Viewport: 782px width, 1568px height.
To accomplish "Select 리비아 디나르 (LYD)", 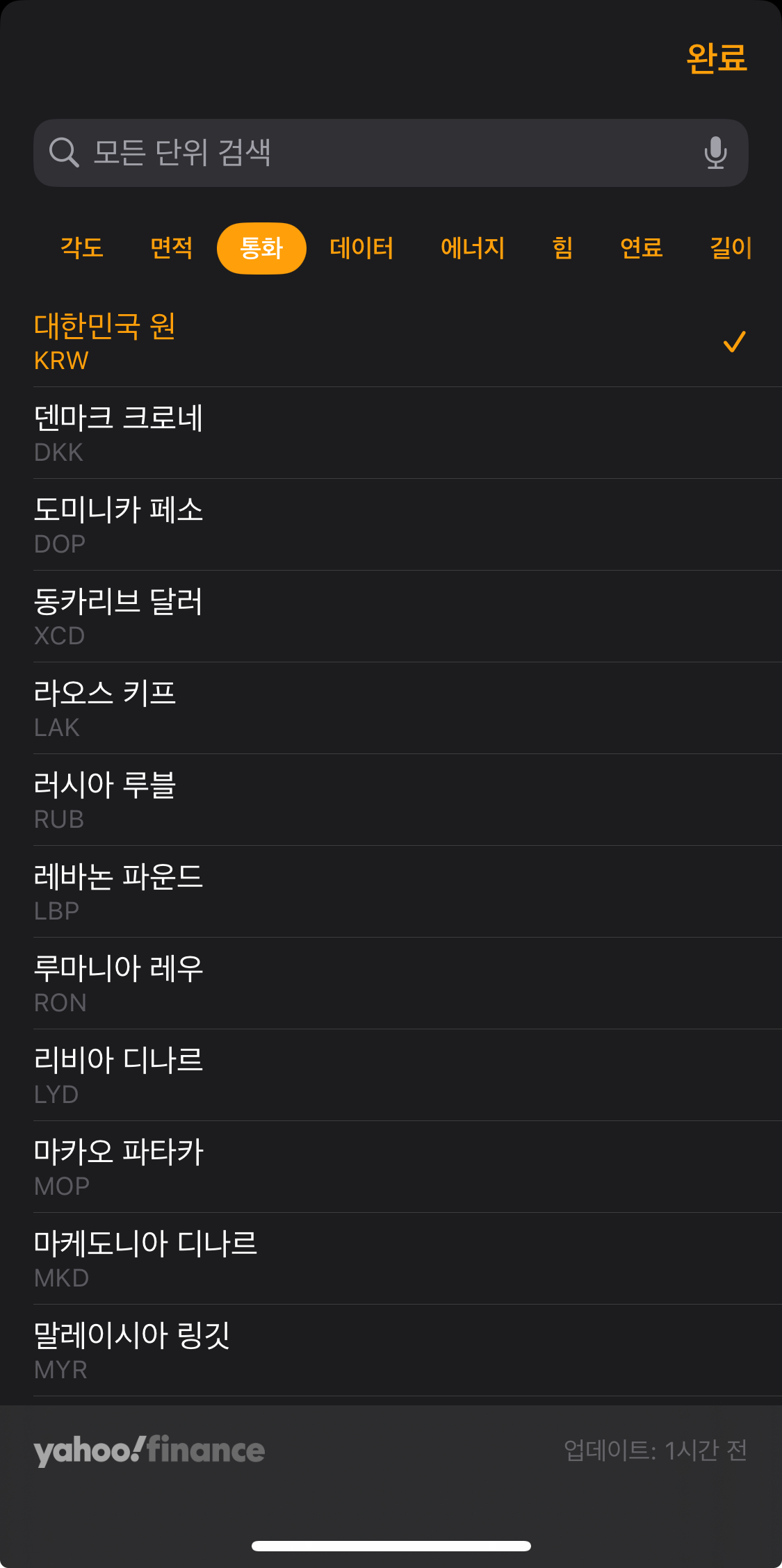I will click(389, 1075).
